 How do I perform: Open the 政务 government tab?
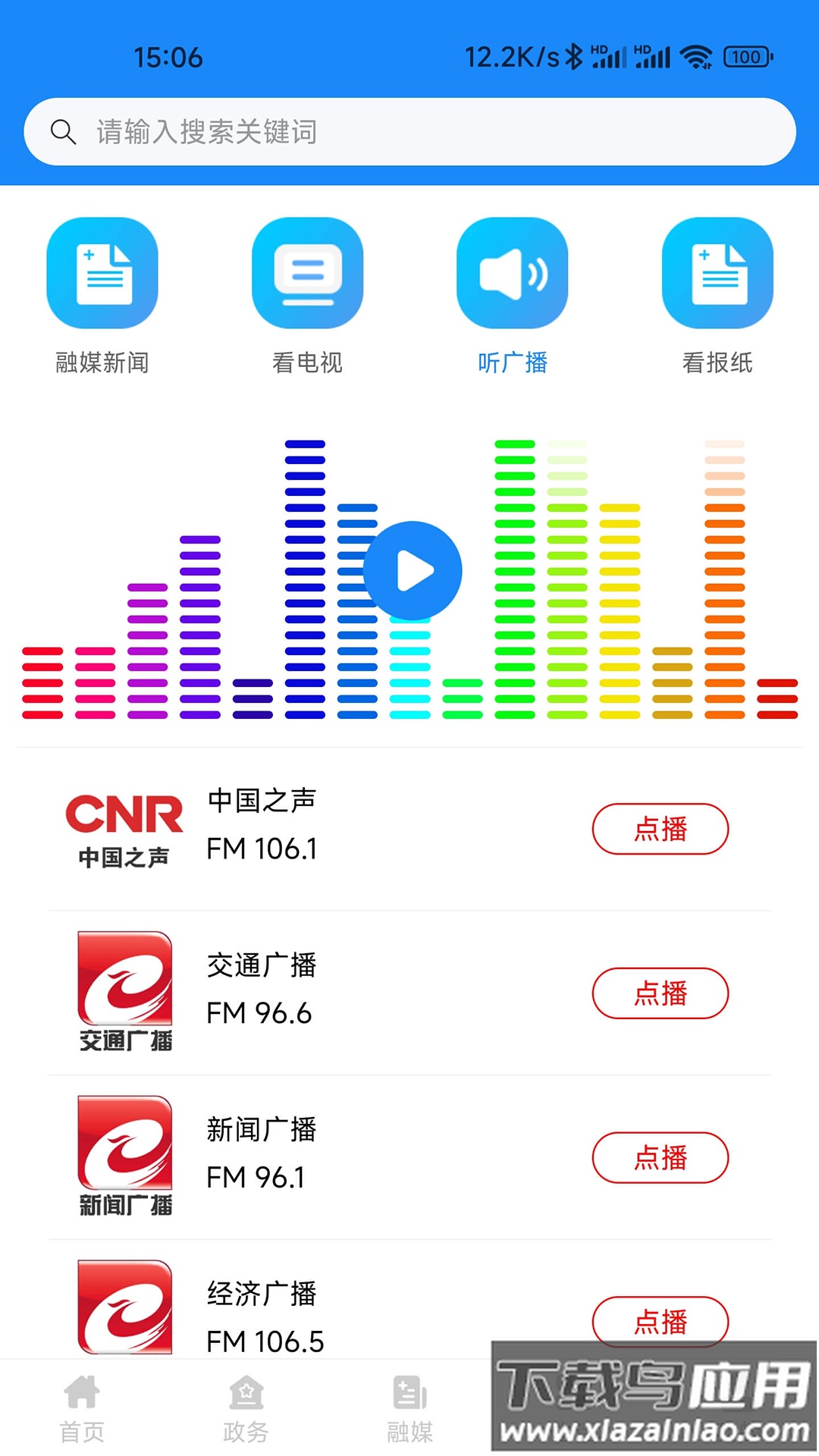click(246, 1409)
